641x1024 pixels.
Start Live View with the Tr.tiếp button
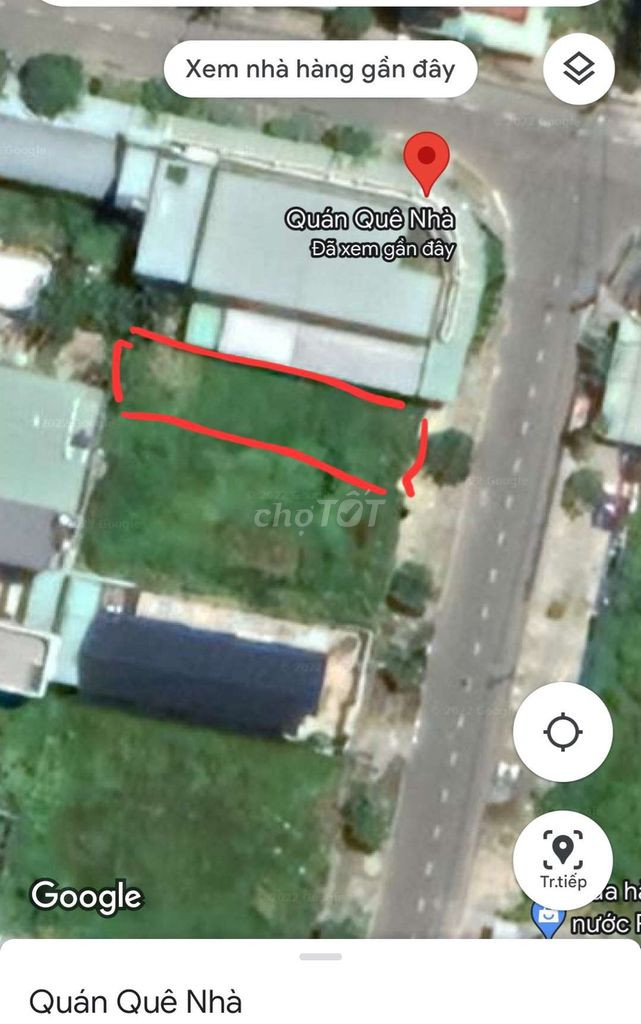point(563,859)
